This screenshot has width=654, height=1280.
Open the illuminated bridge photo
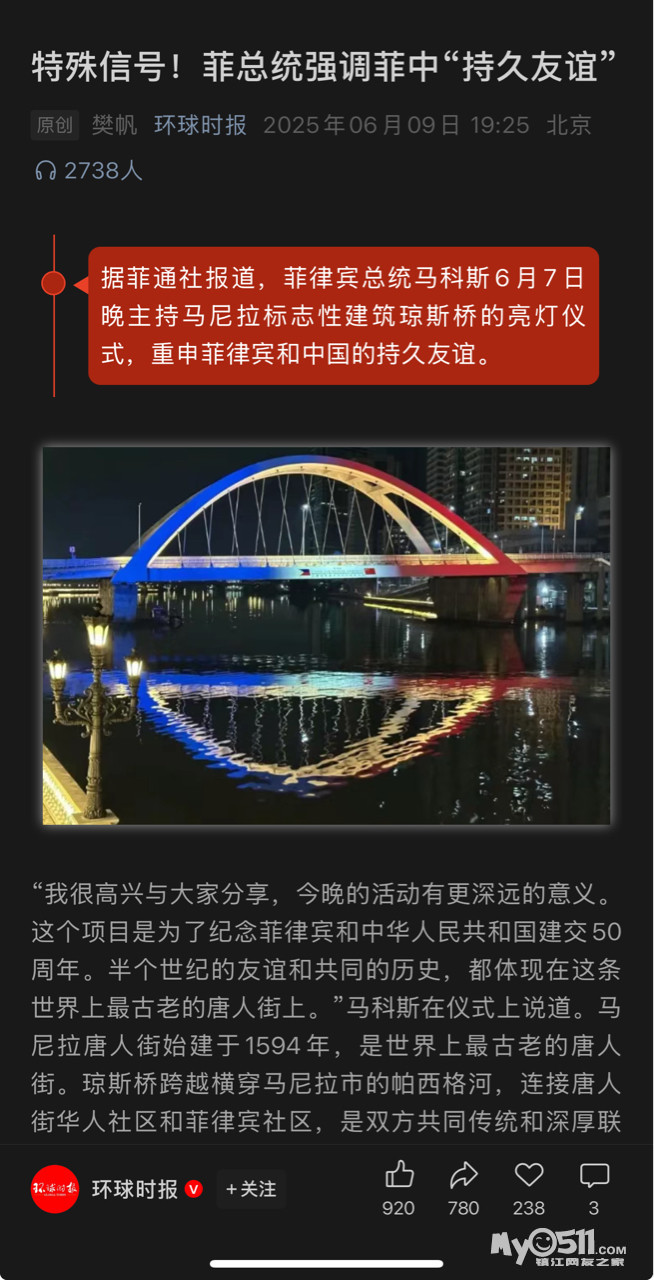pyautogui.click(x=326, y=636)
